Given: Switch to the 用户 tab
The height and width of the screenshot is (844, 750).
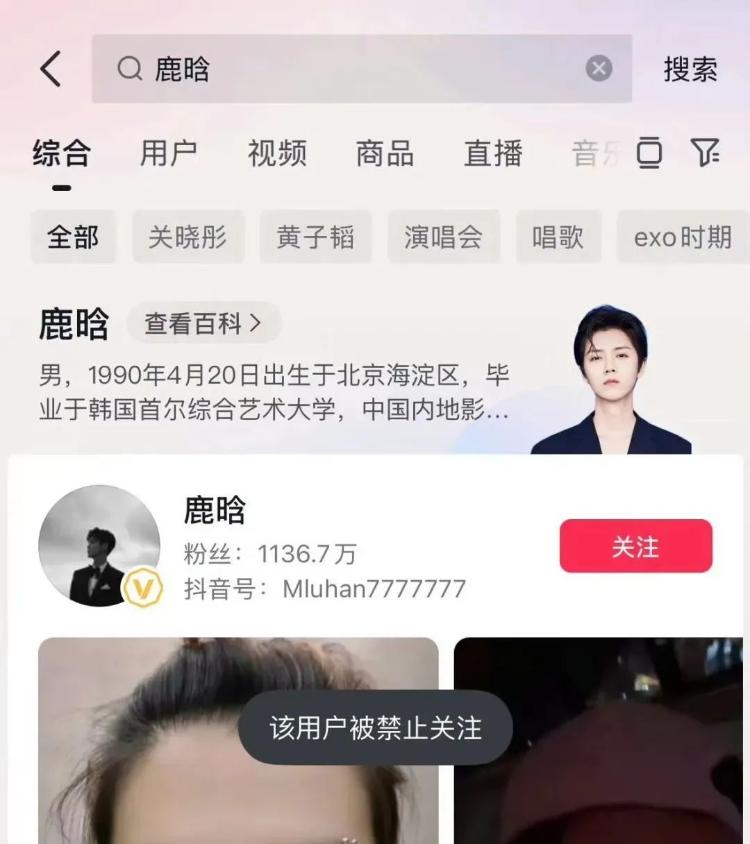Looking at the screenshot, I should (168, 153).
